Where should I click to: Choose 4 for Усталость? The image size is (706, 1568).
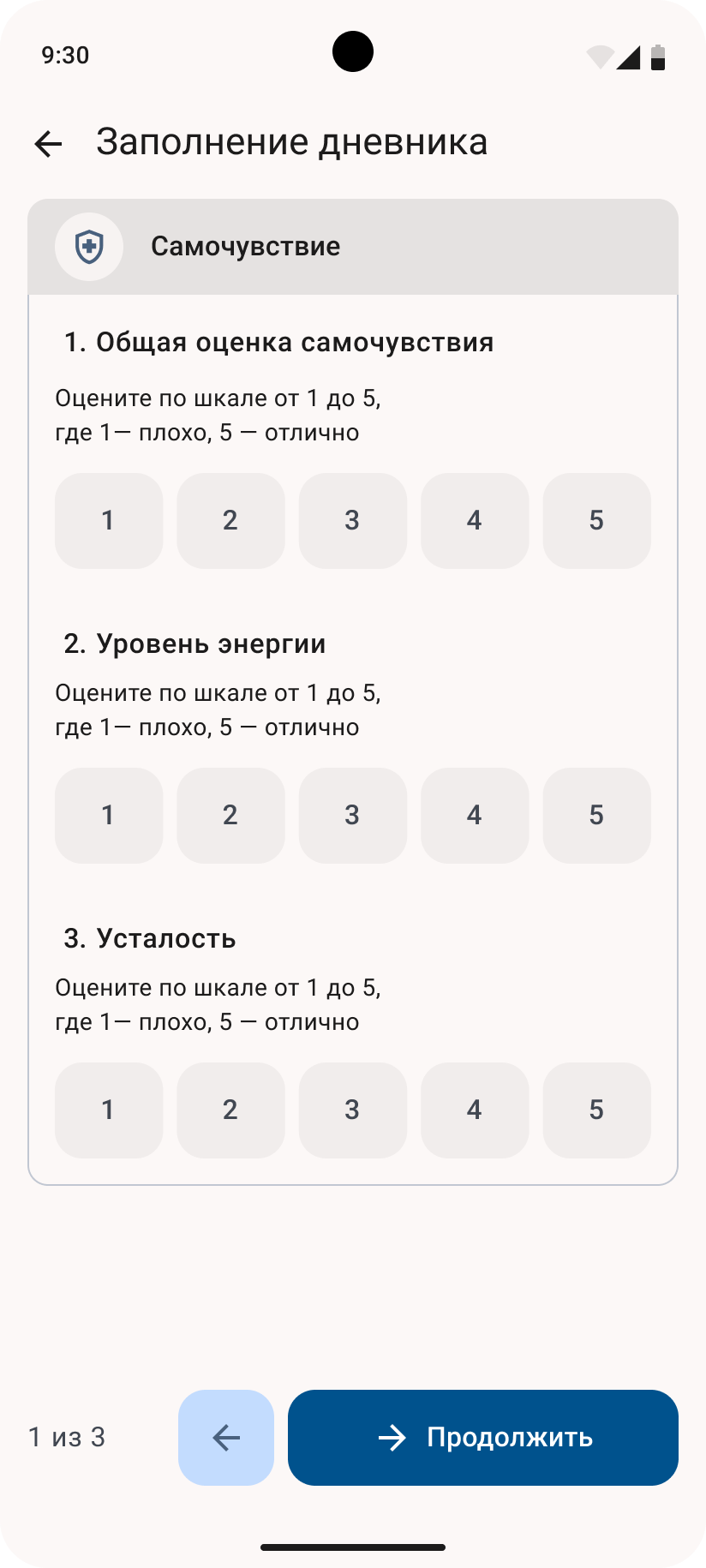[x=475, y=1110]
